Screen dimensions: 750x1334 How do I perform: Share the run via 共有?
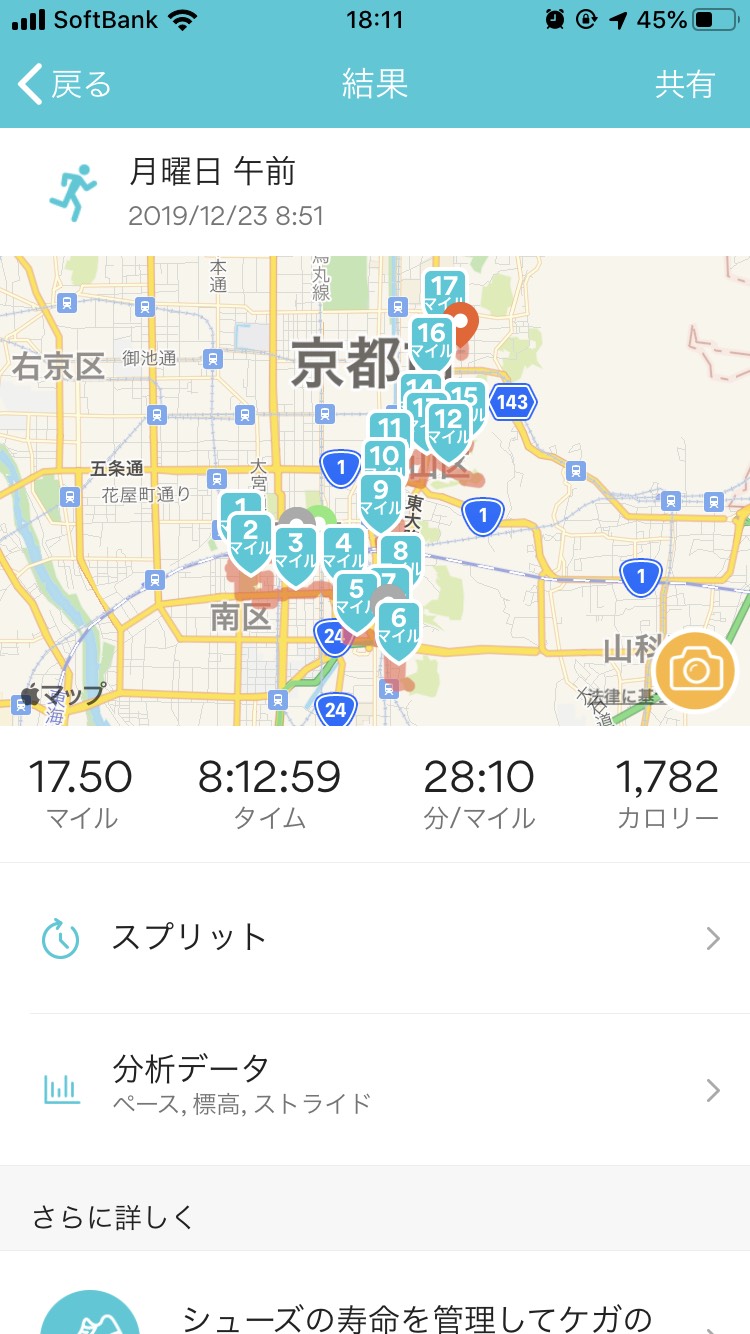[x=684, y=85]
